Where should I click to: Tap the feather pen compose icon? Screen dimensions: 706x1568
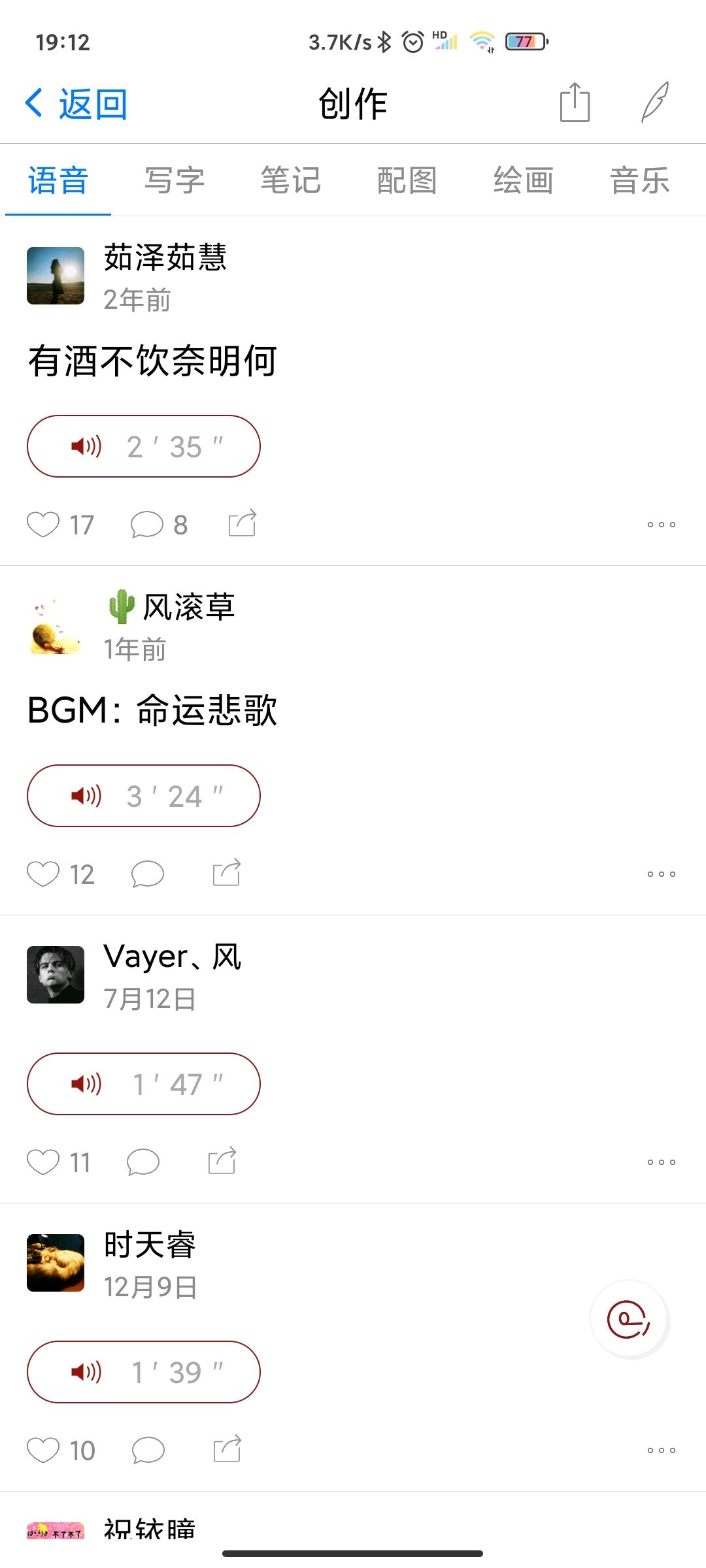coord(654,103)
